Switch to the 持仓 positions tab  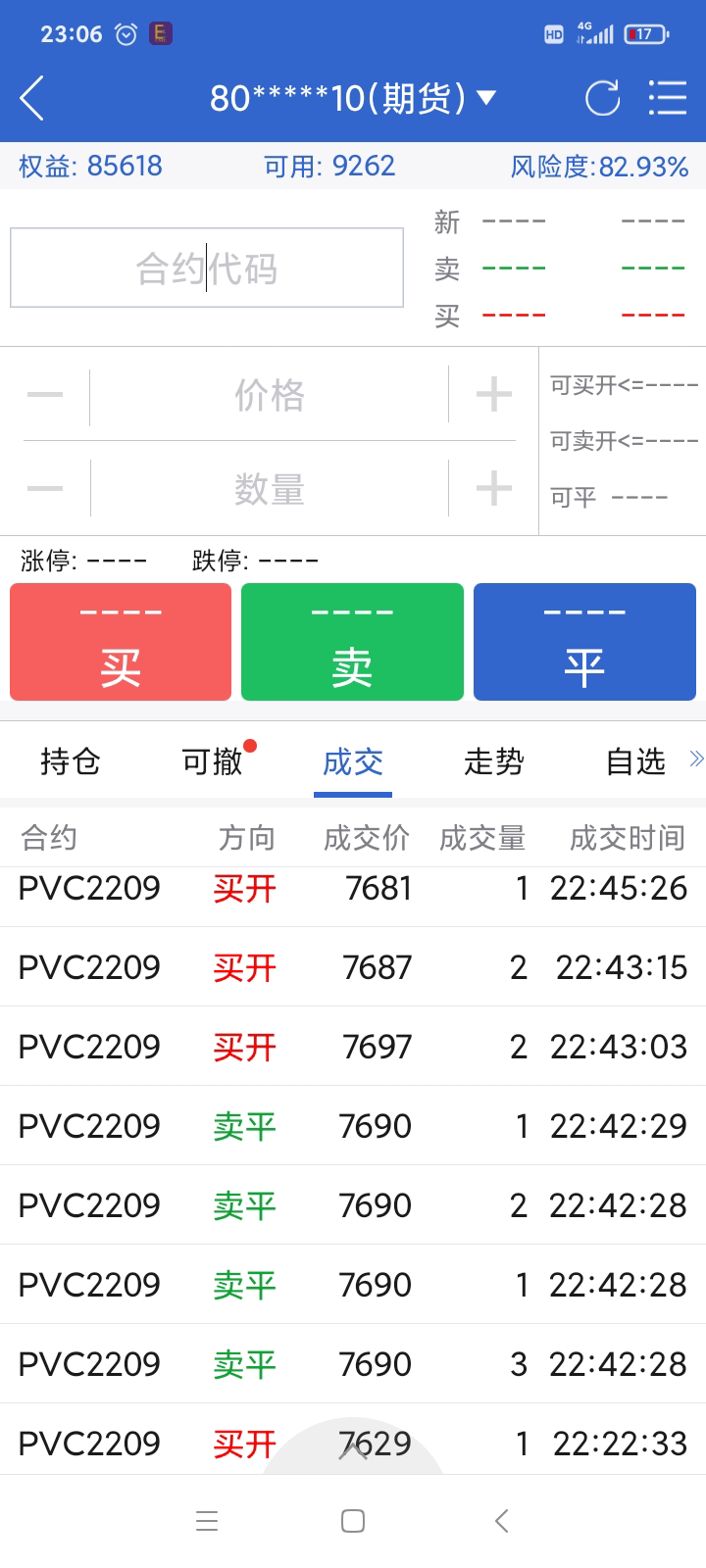[x=71, y=761]
